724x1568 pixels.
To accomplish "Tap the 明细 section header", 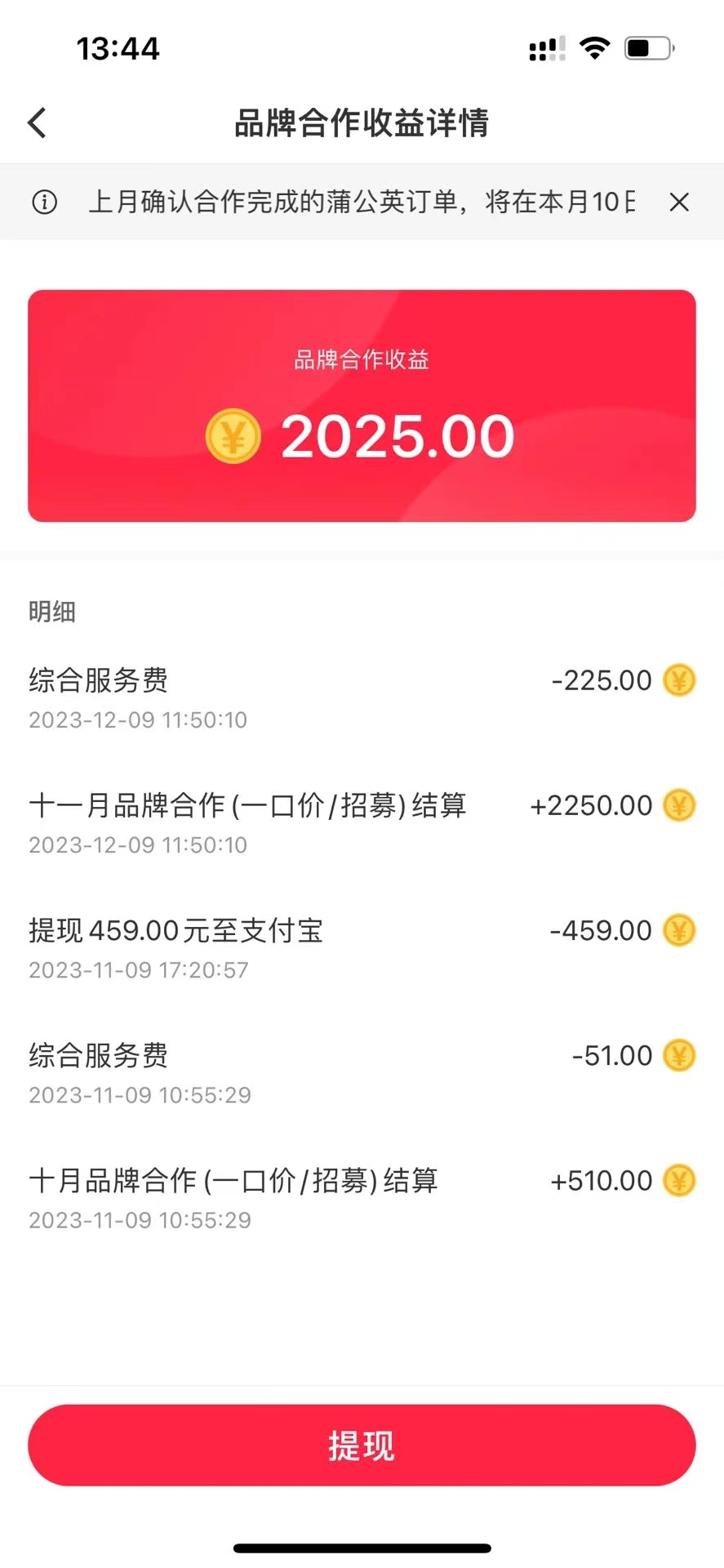I will pos(51,611).
